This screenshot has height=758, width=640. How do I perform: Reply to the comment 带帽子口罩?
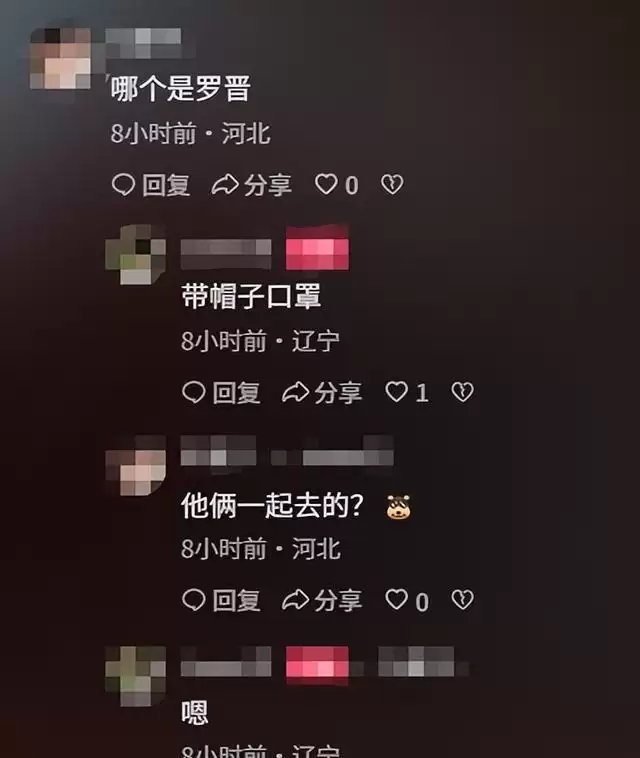[x=221, y=393]
